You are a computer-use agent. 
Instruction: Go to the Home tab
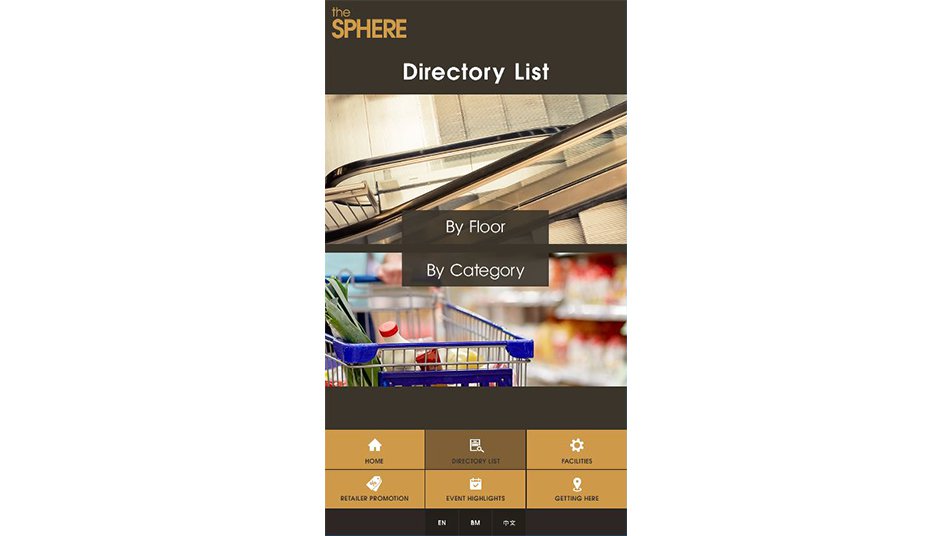374,450
